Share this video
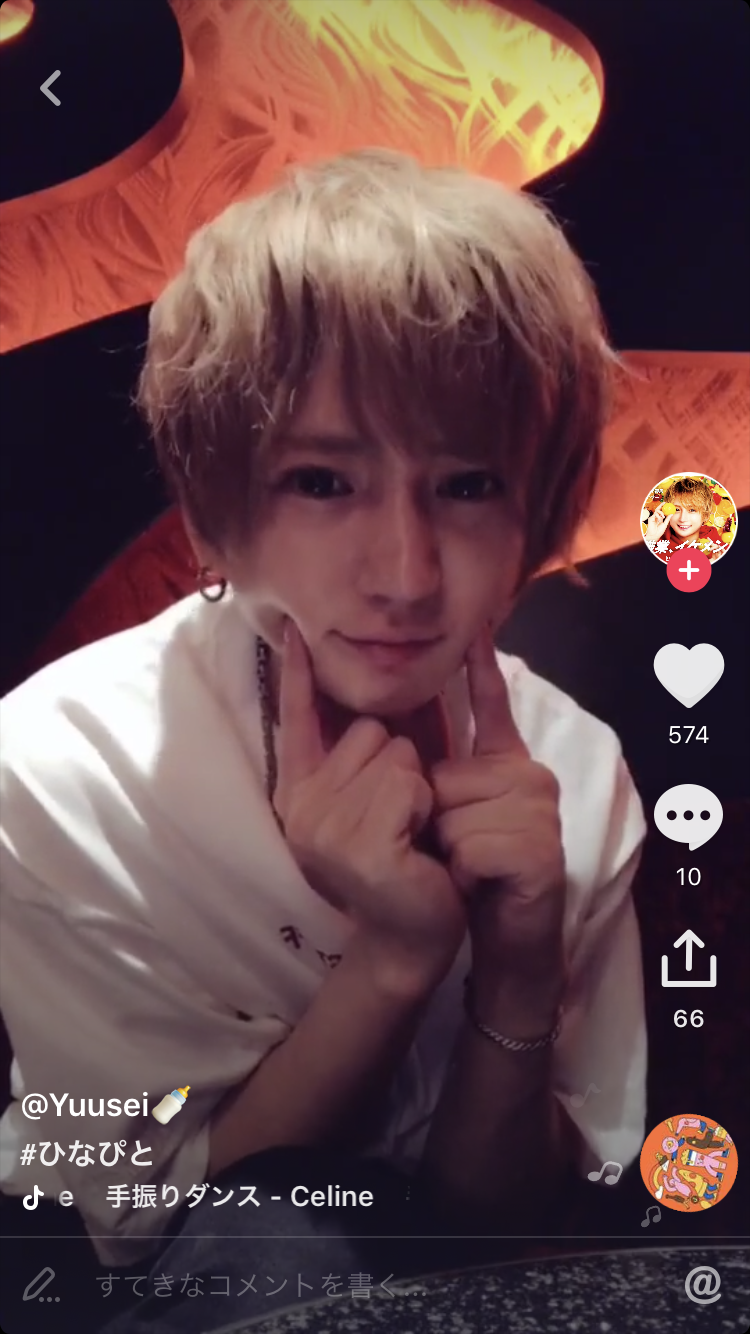Screen dimensions: 750x1334 (688, 960)
